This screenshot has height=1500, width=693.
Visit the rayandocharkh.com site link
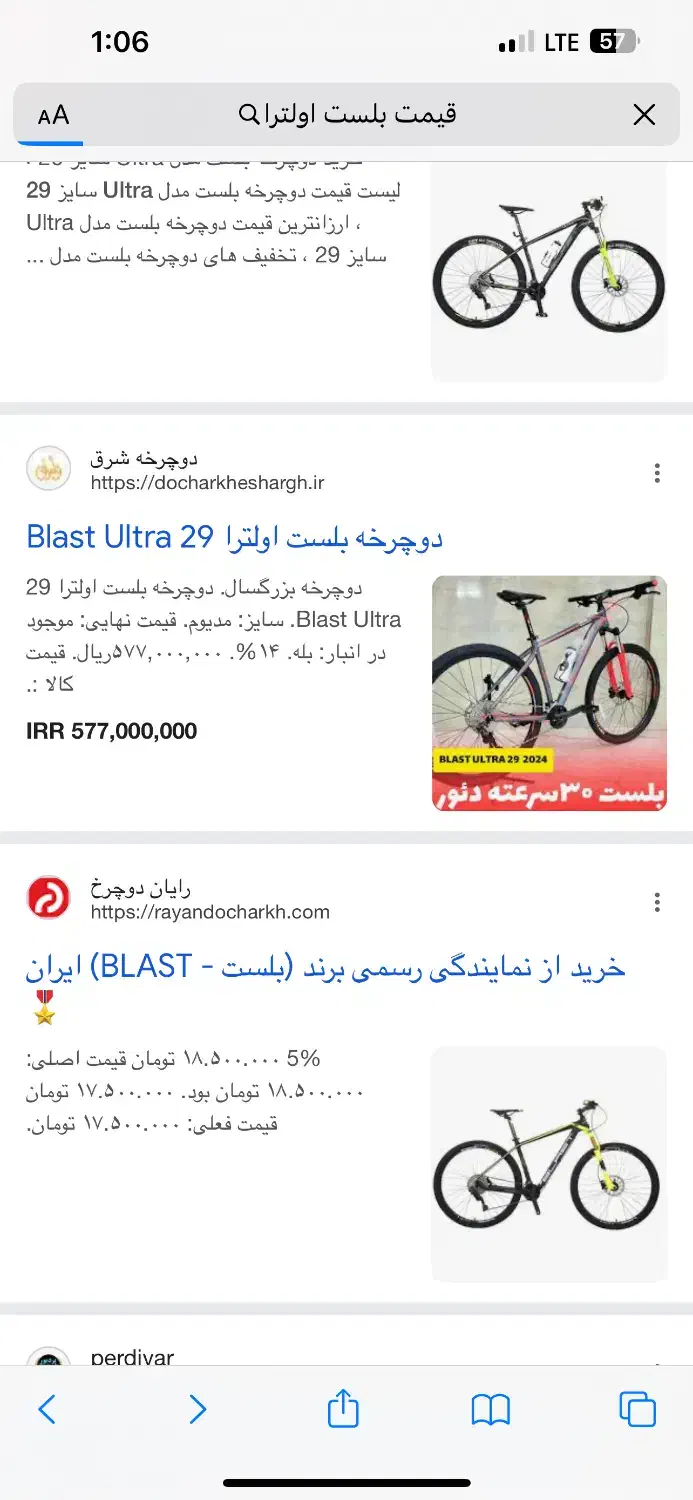coord(210,912)
